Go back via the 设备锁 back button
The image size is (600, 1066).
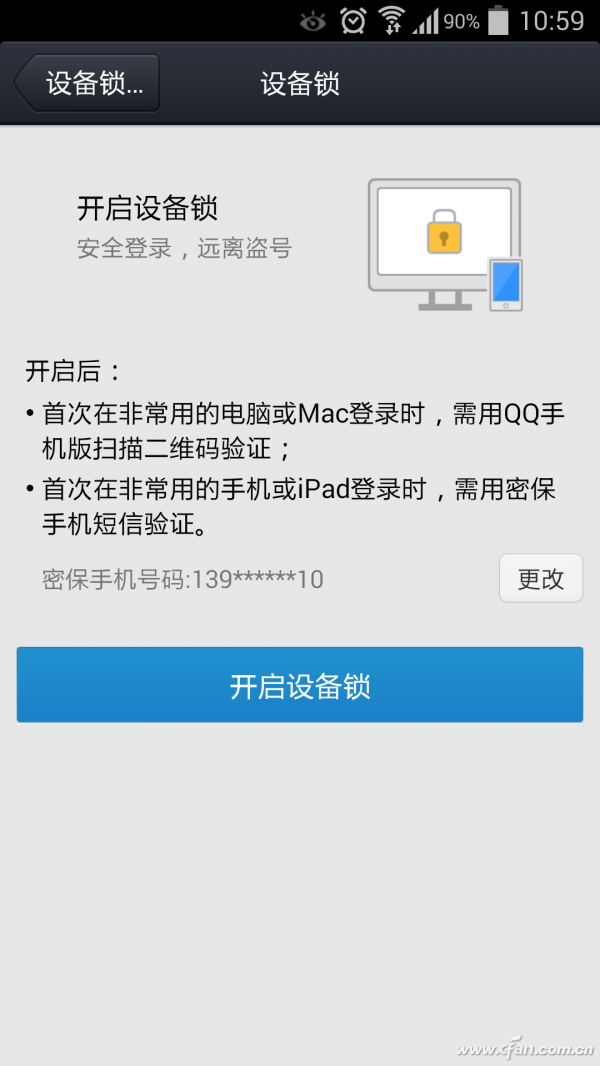click(x=87, y=83)
